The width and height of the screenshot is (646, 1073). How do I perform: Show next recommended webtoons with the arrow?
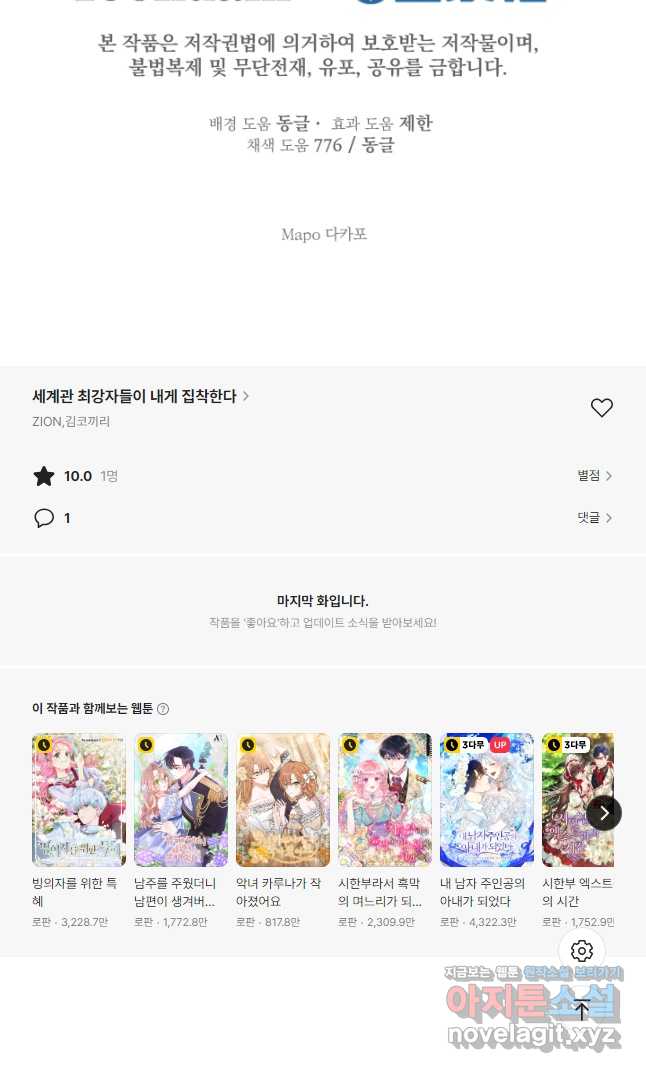(x=604, y=813)
